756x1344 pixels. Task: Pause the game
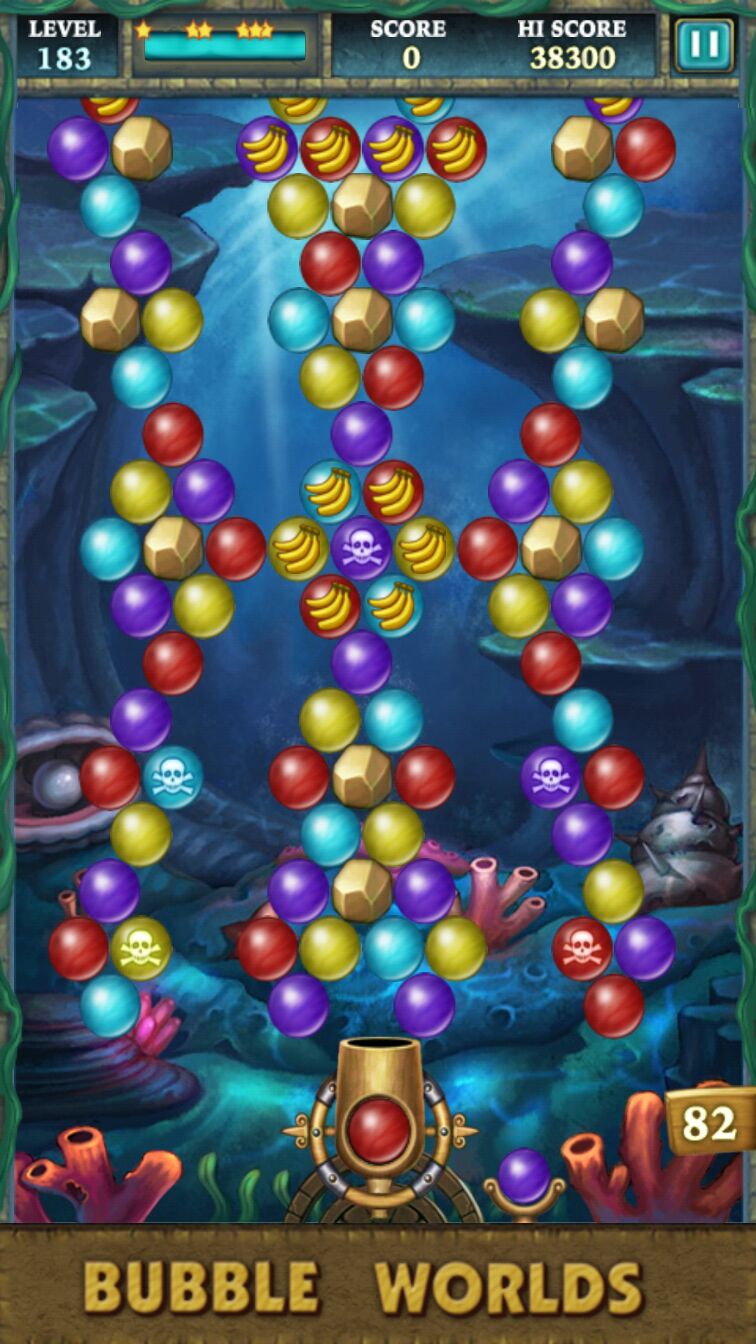[703, 46]
